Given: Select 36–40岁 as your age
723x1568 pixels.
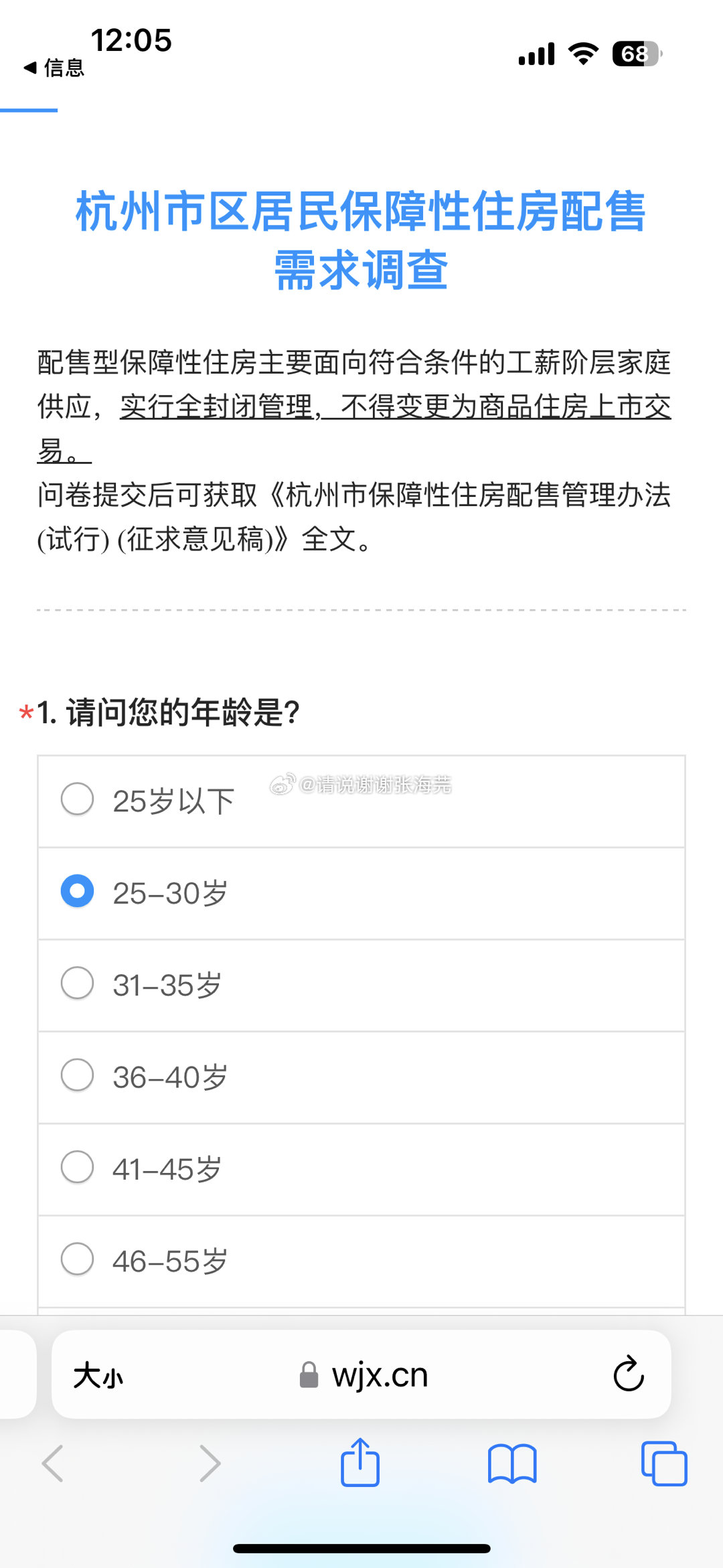Looking at the screenshot, I should click(361, 1077).
